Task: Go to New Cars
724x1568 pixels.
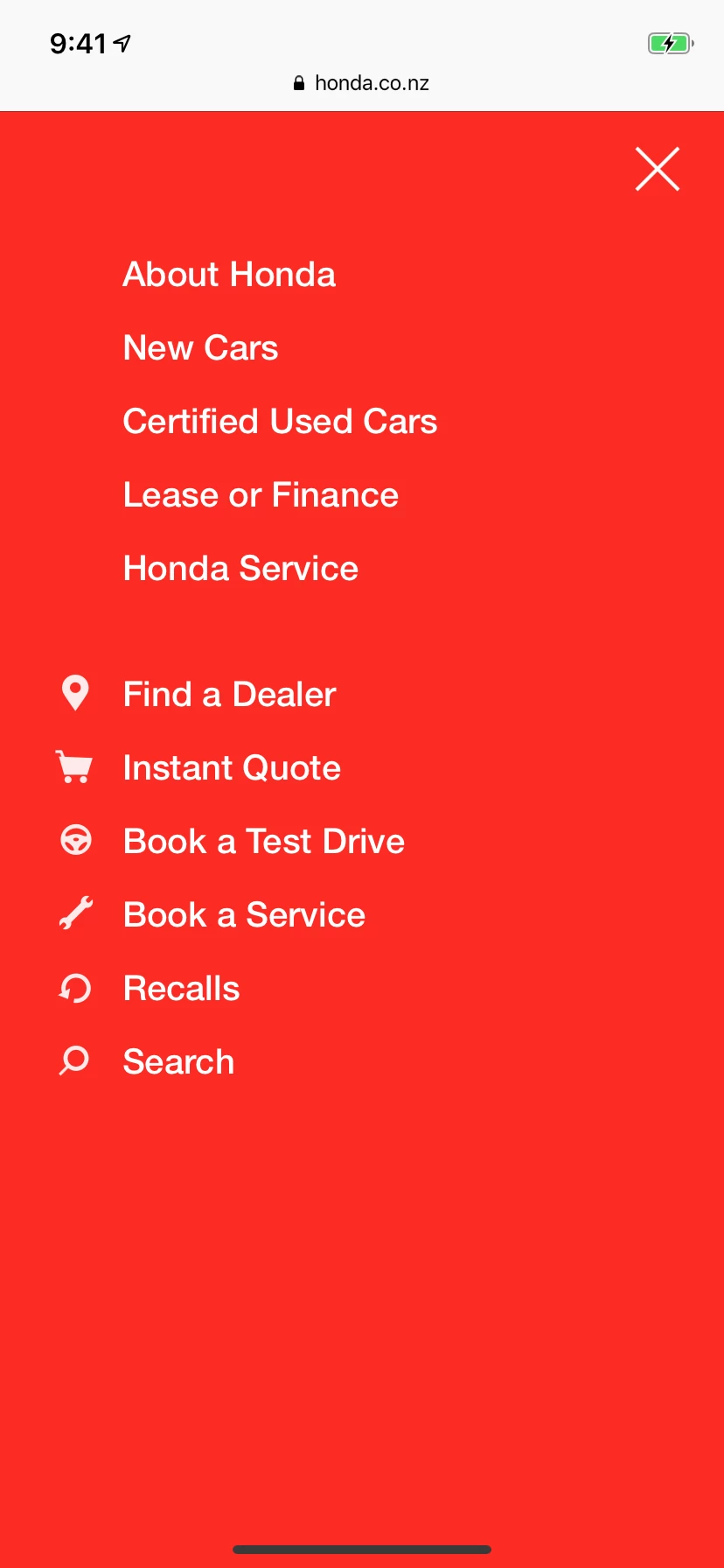Action: [x=200, y=348]
